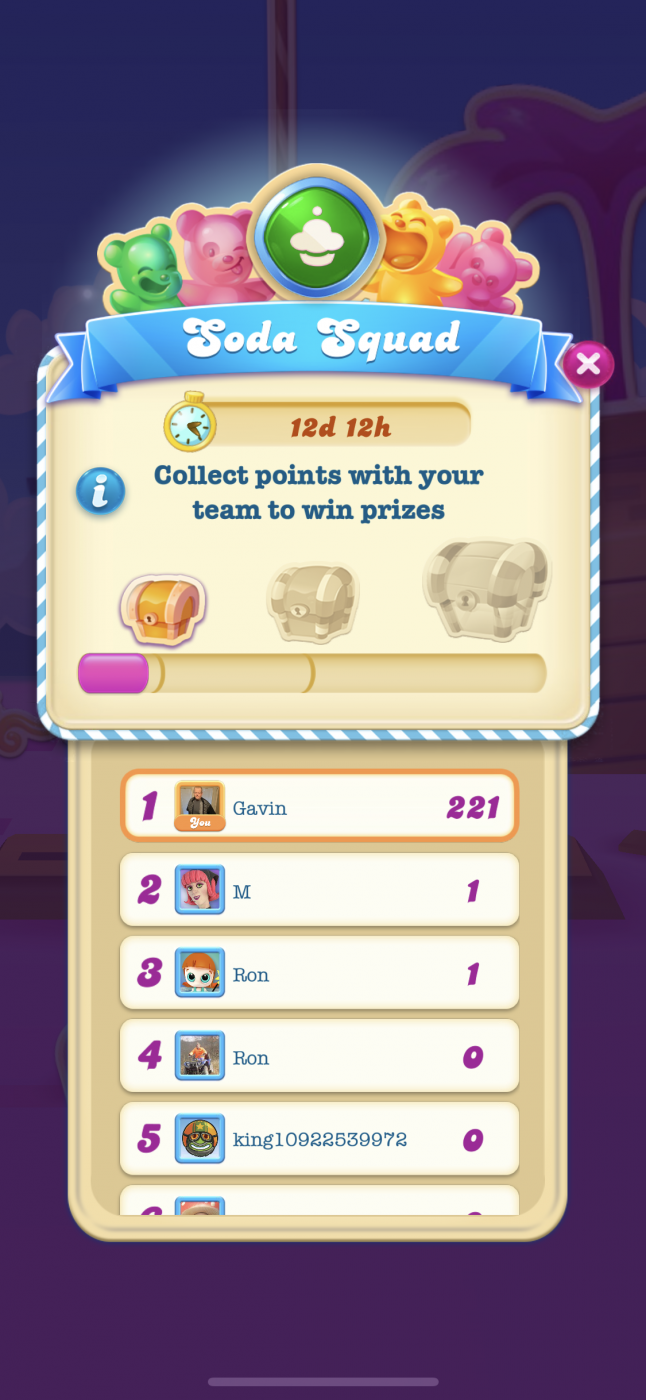The image size is (646, 1400).
Task: View king10922539972's leaderboard row
Action: click(319, 1138)
